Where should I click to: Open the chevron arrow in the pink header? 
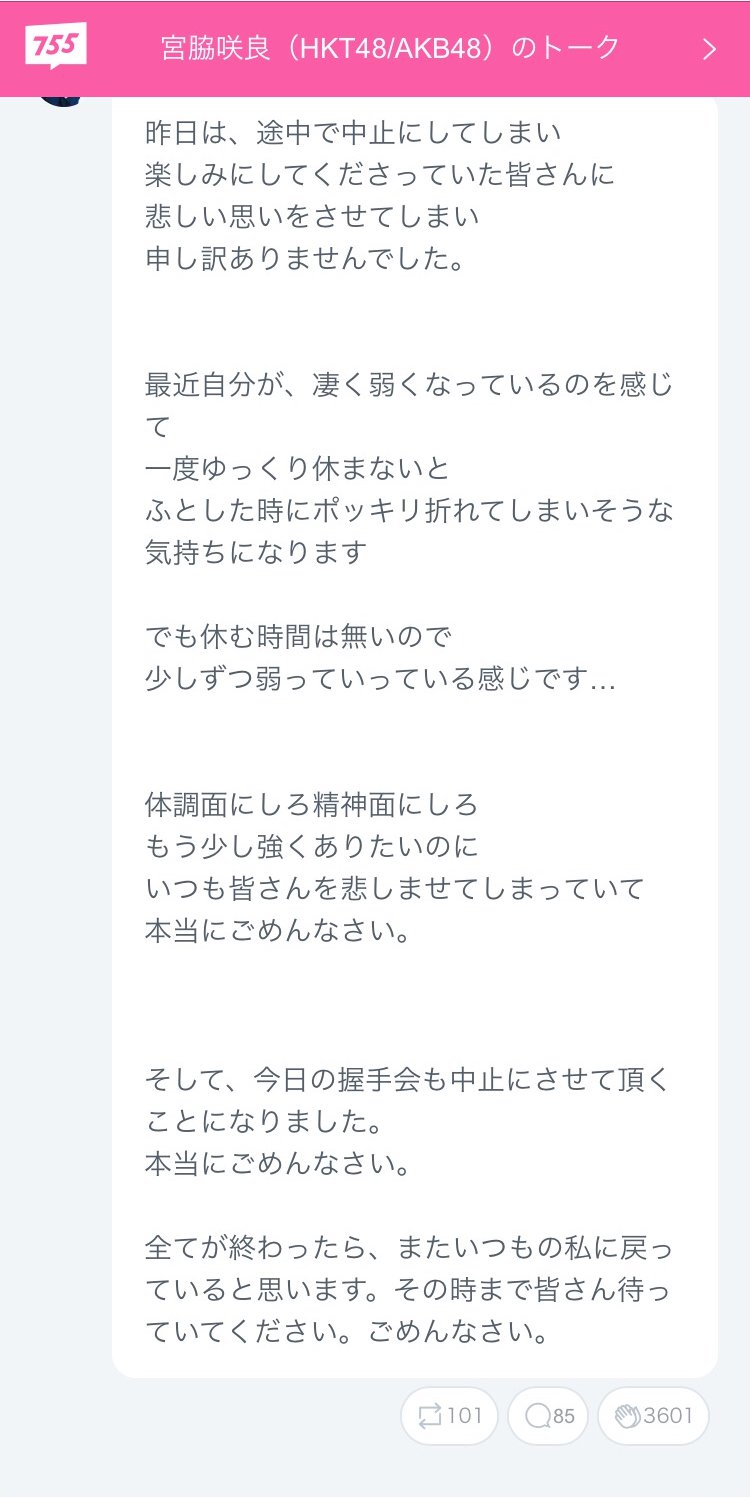[709, 49]
